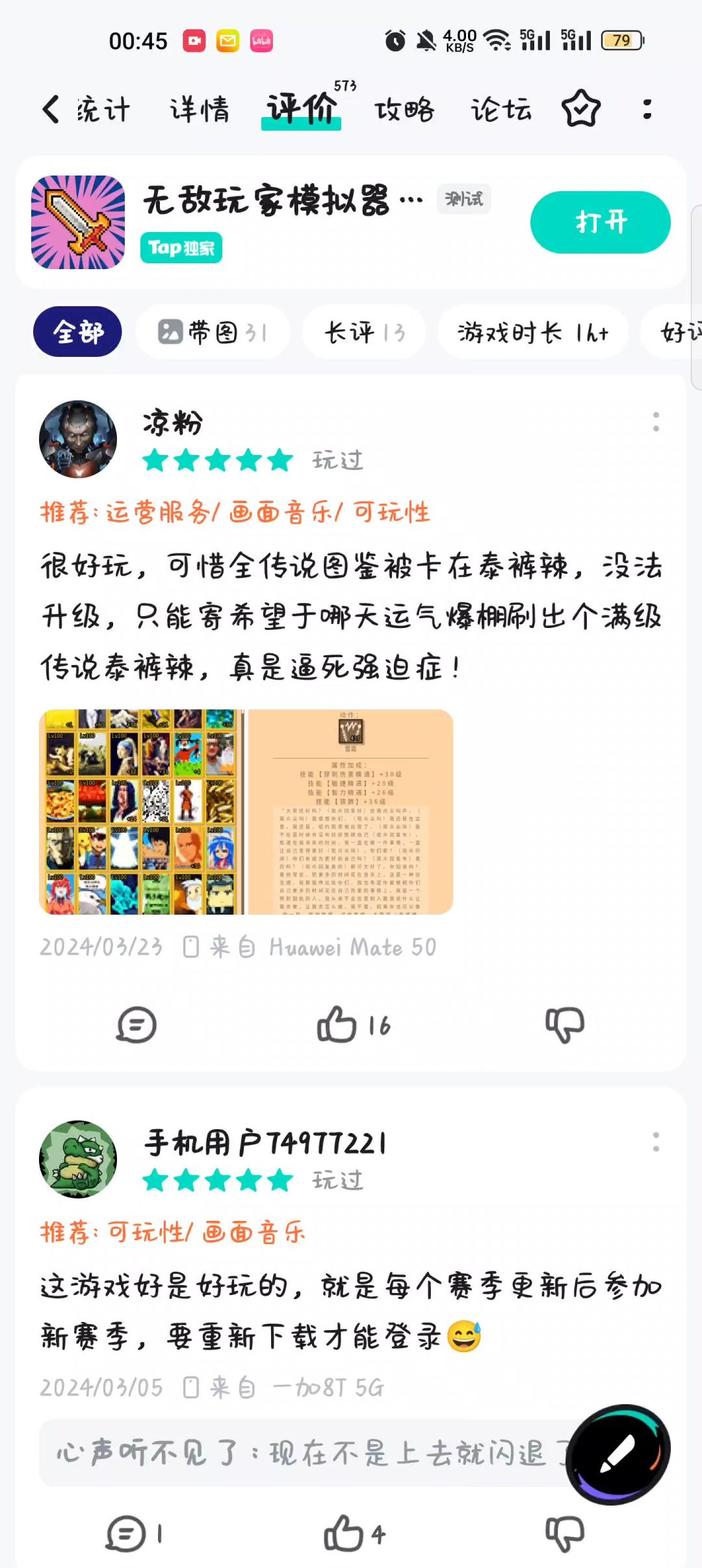
Task: Dislike 凉粉's review
Action: click(x=564, y=1025)
